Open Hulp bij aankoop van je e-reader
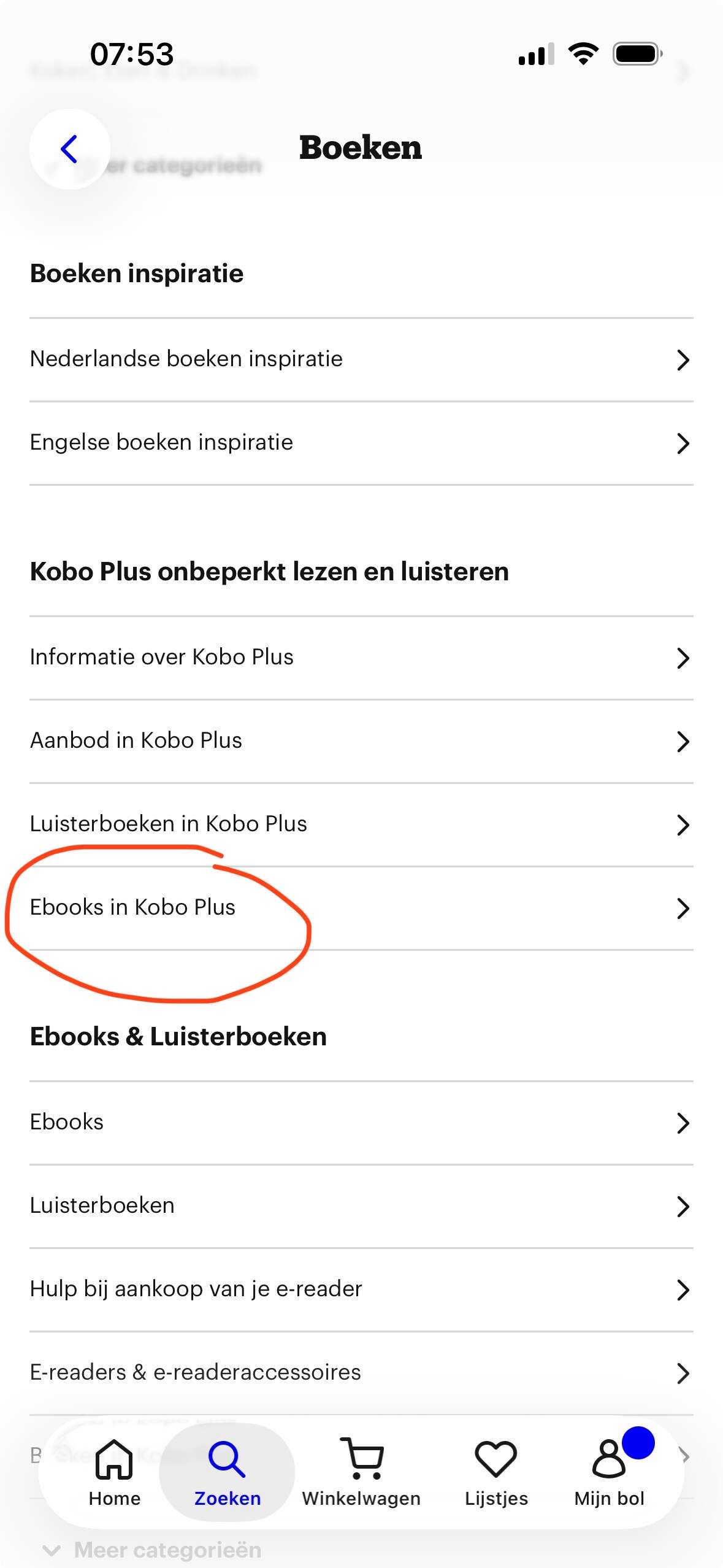The image size is (723, 1568). (x=361, y=1289)
